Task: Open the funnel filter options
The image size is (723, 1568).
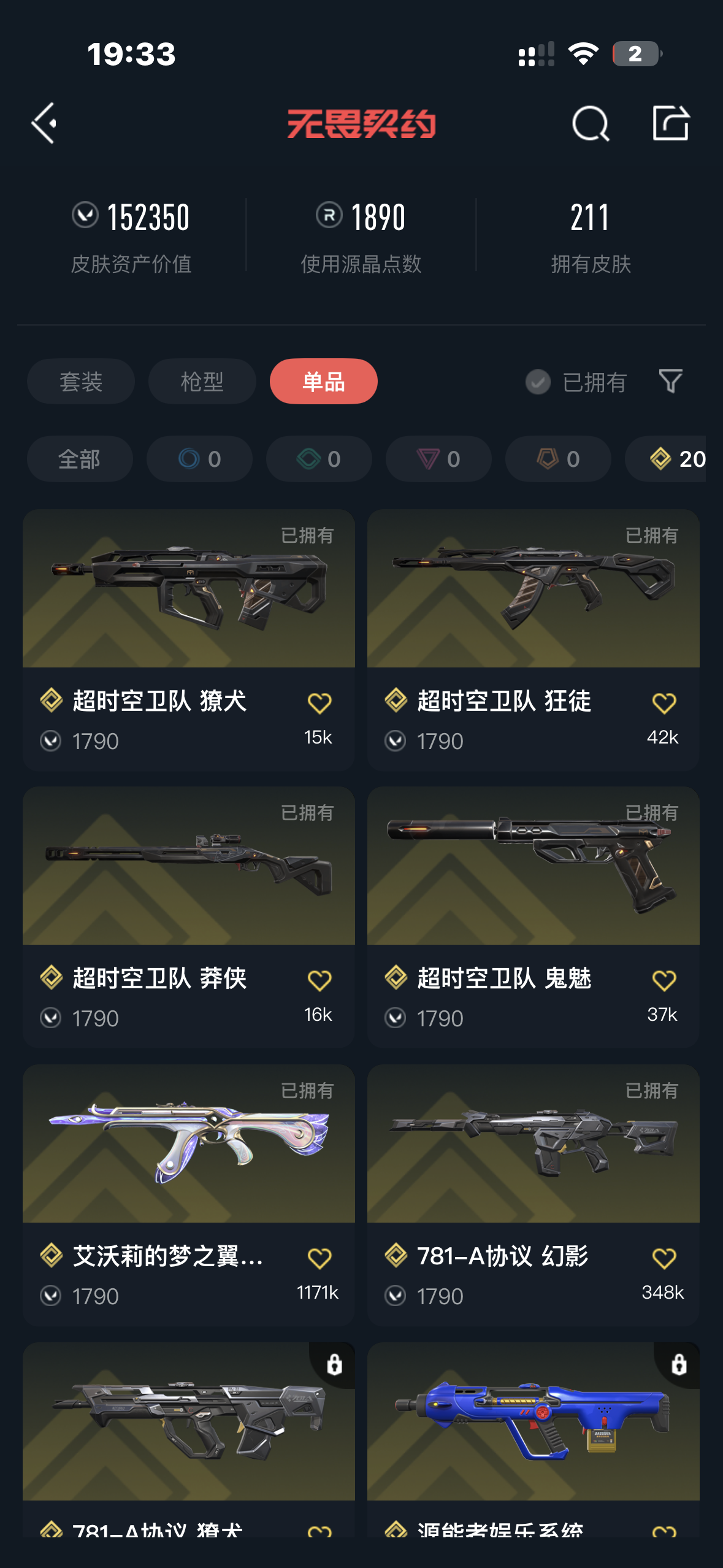Action: click(x=670, y=382)
